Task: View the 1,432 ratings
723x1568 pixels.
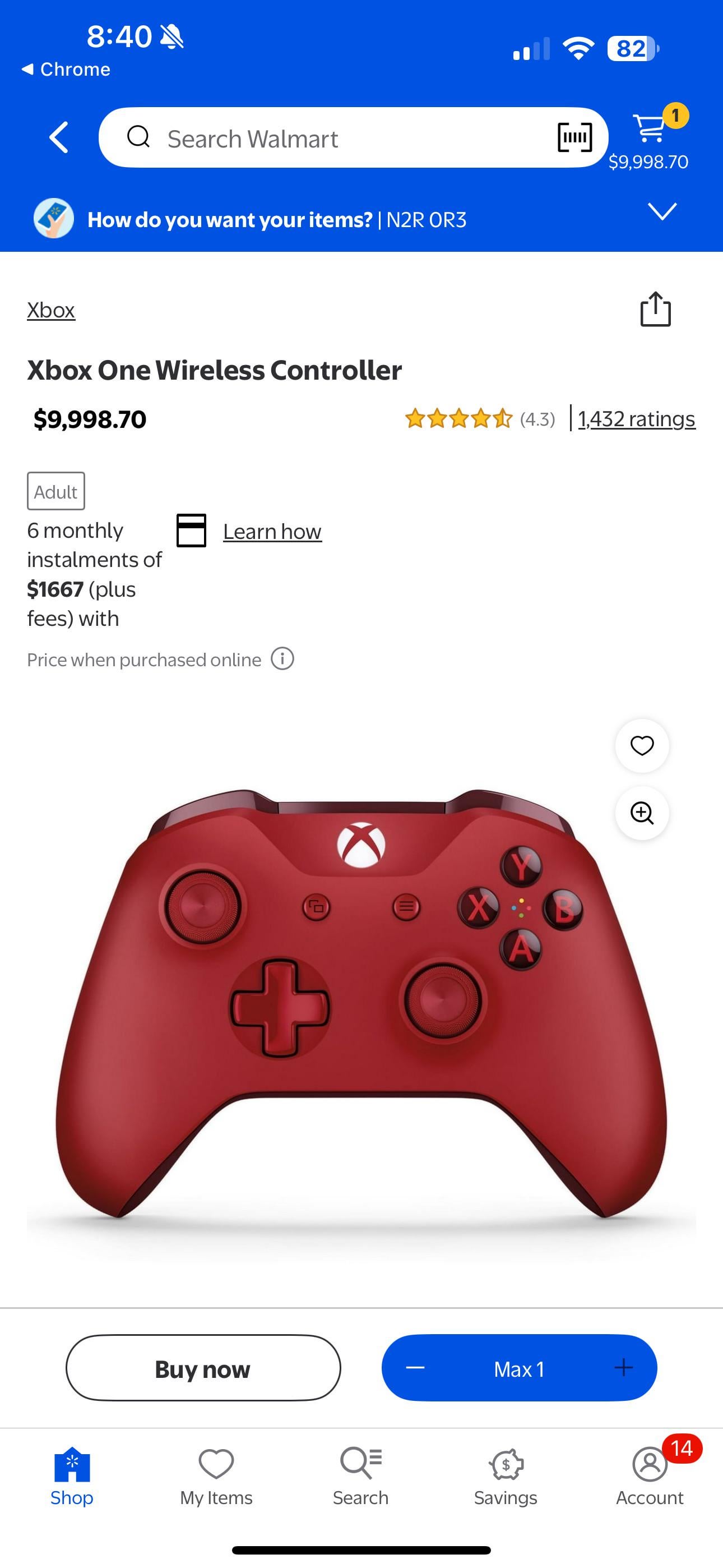Action: click(x=636, y=419)
